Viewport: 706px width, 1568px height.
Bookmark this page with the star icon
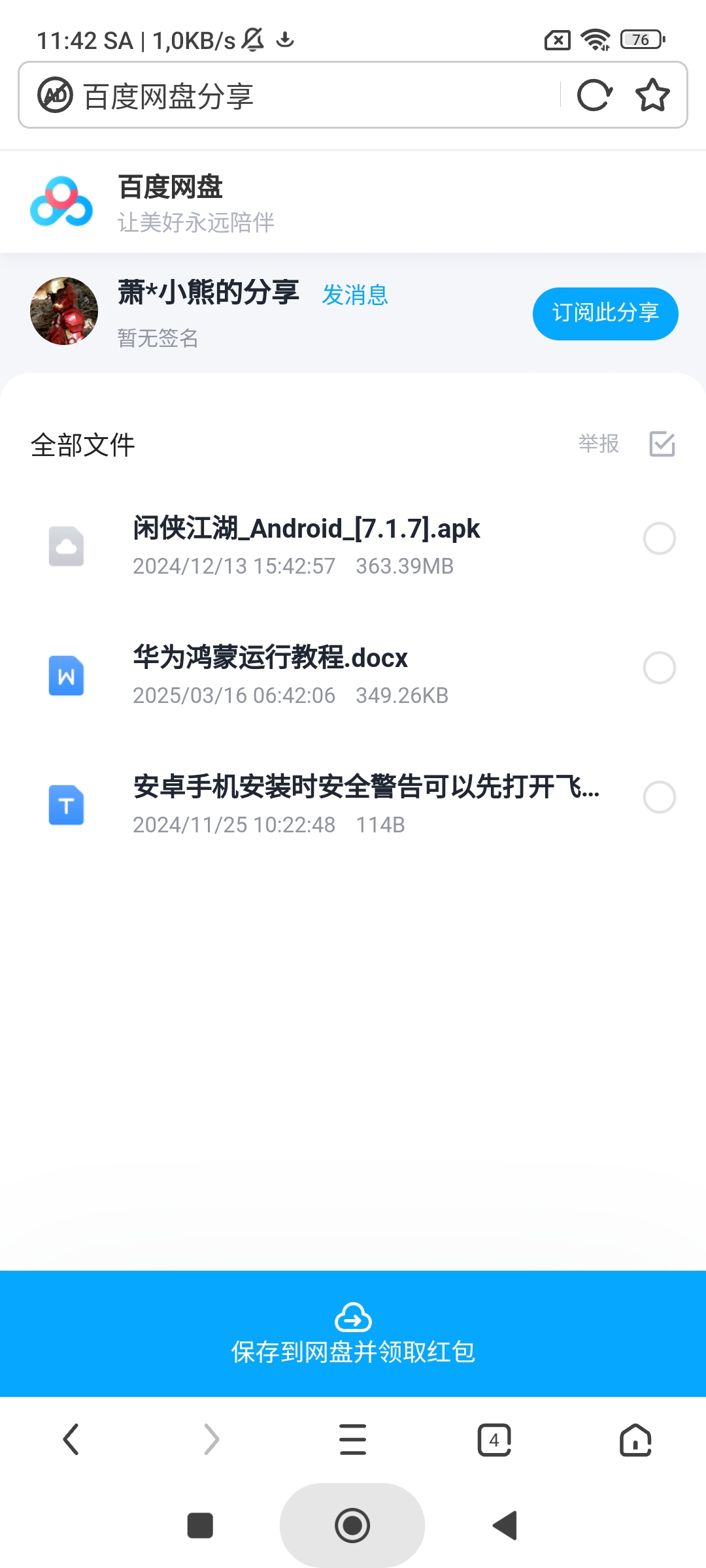coord(652,95)
